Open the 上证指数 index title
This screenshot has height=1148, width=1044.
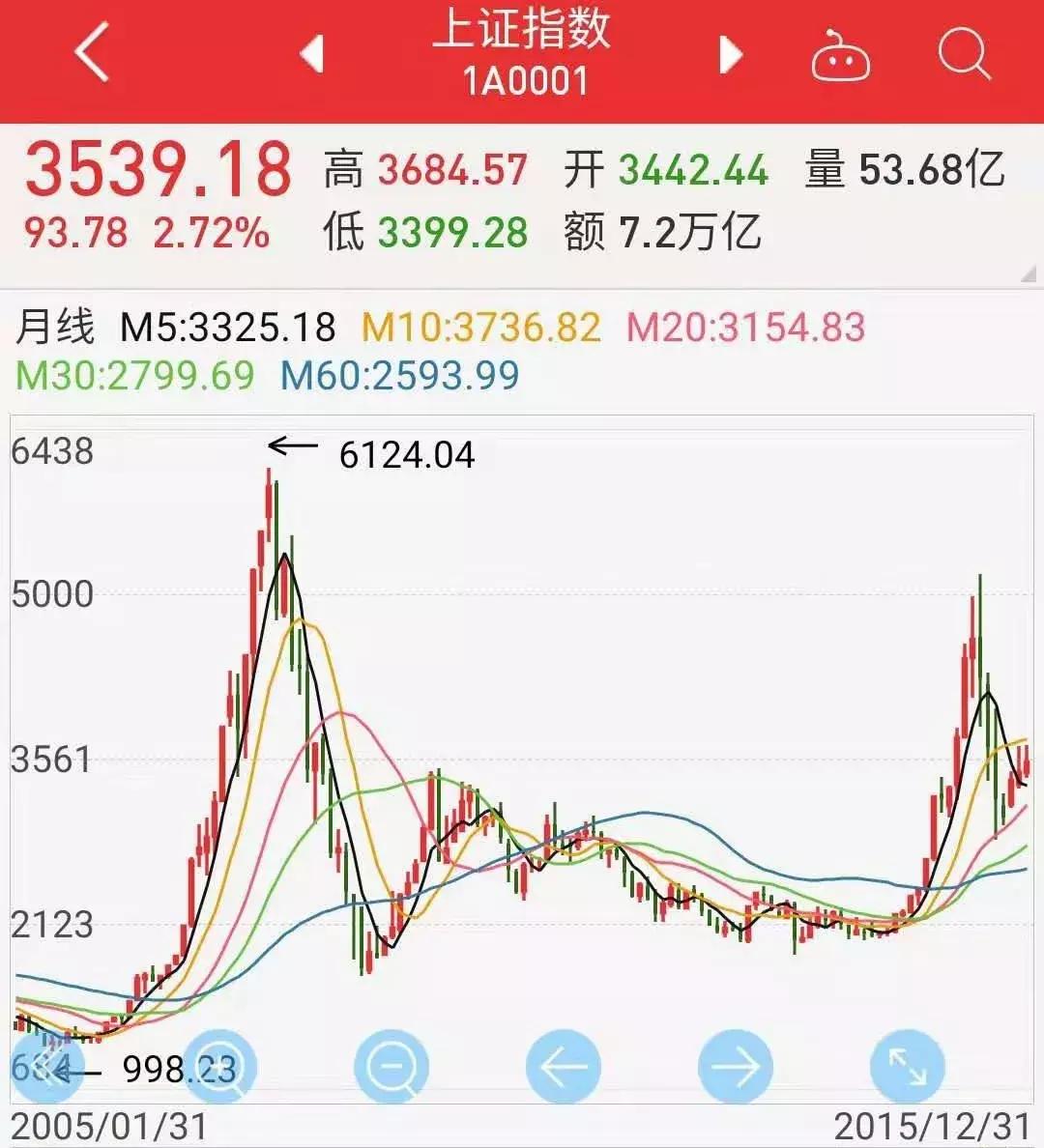(522, 34)
